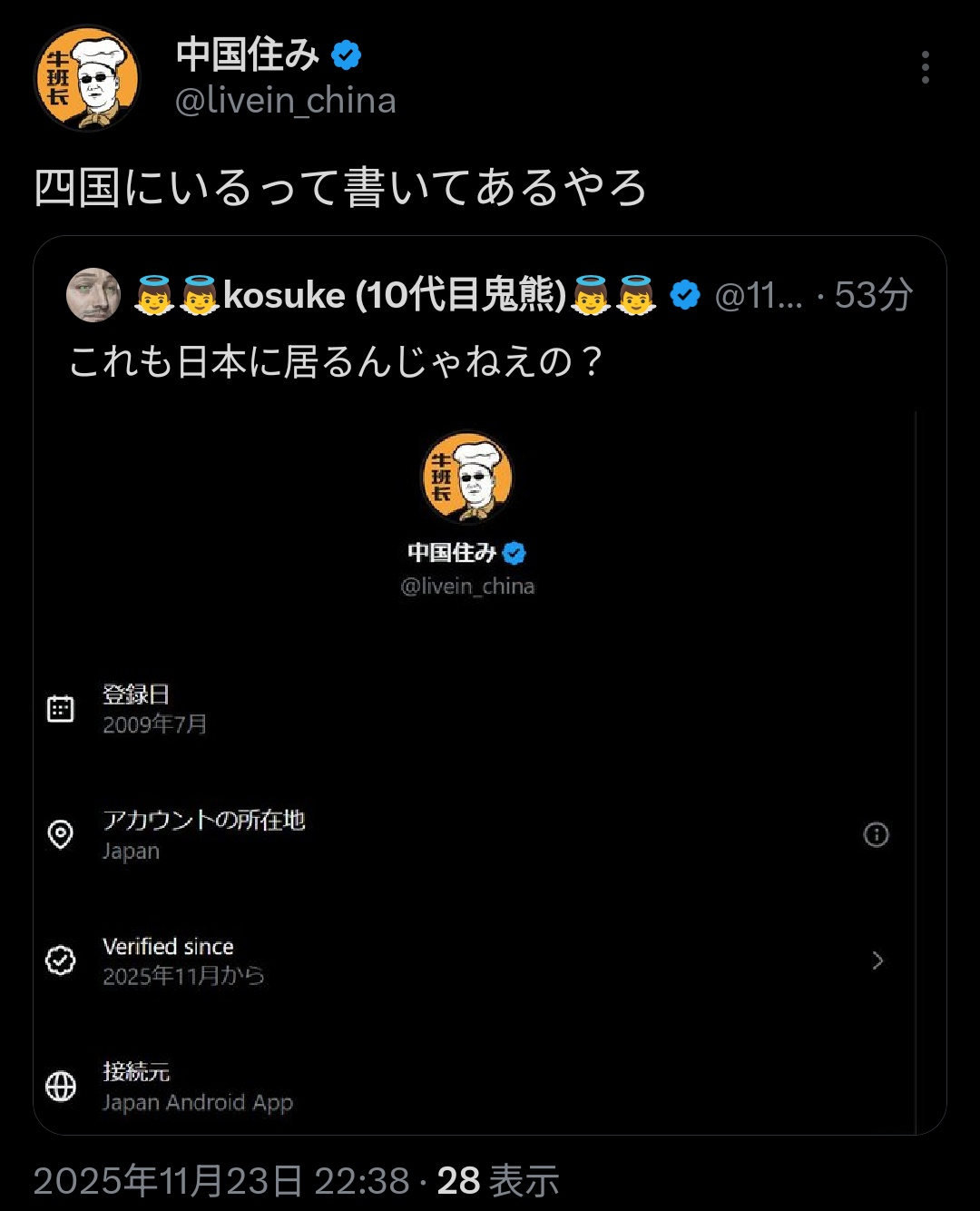Open the tweet's overflow menu

[x=925, y=68]
